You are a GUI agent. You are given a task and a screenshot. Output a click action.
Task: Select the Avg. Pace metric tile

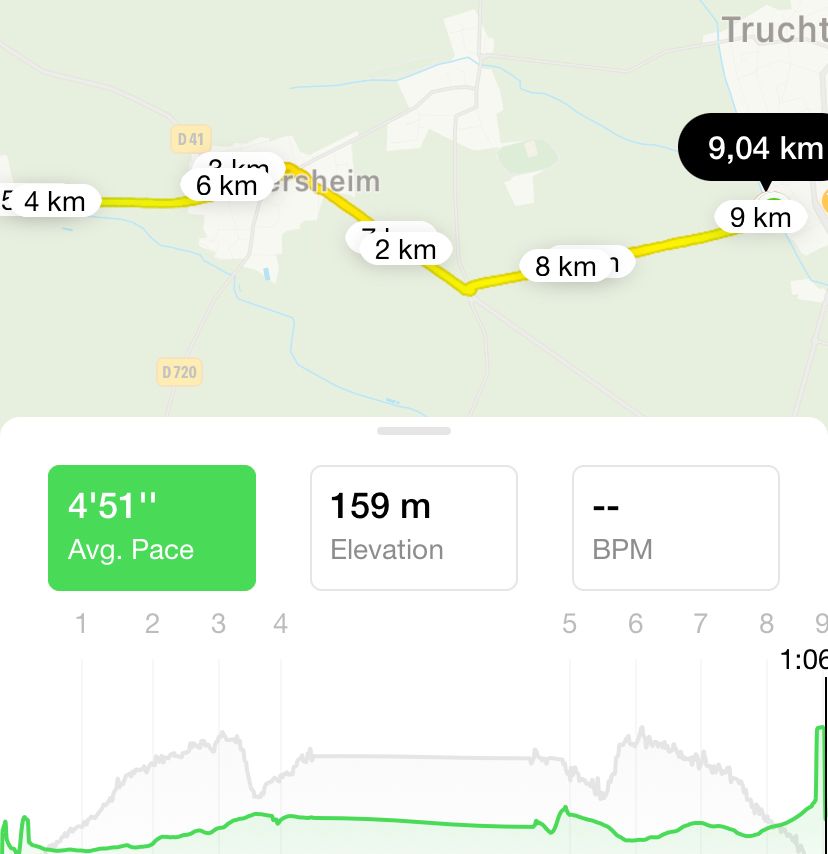pyautogui.click(x=152, y=527)
